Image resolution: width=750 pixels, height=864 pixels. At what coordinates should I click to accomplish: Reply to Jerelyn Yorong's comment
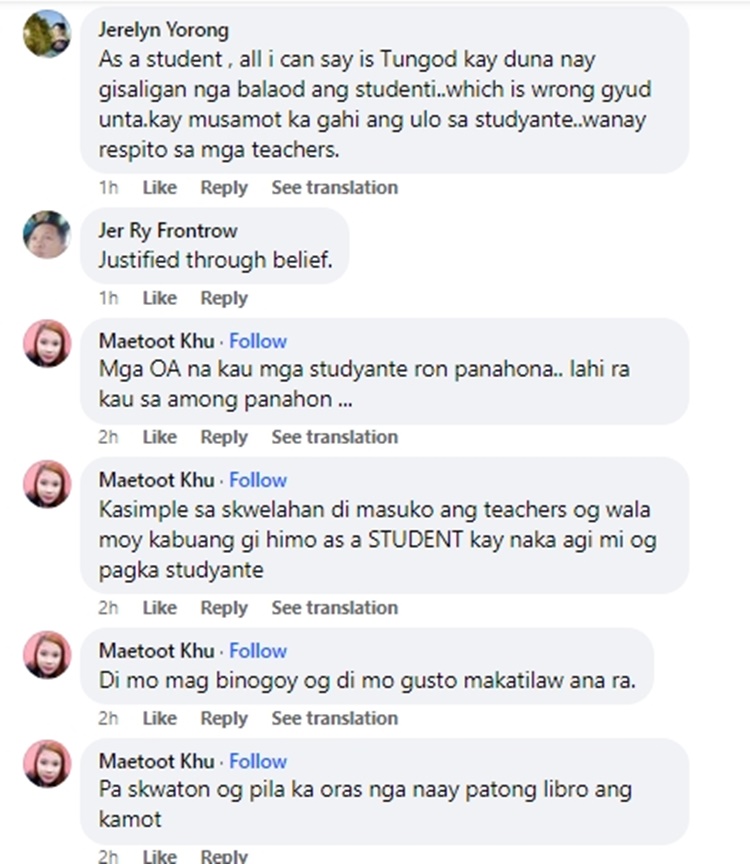point(223,188)
